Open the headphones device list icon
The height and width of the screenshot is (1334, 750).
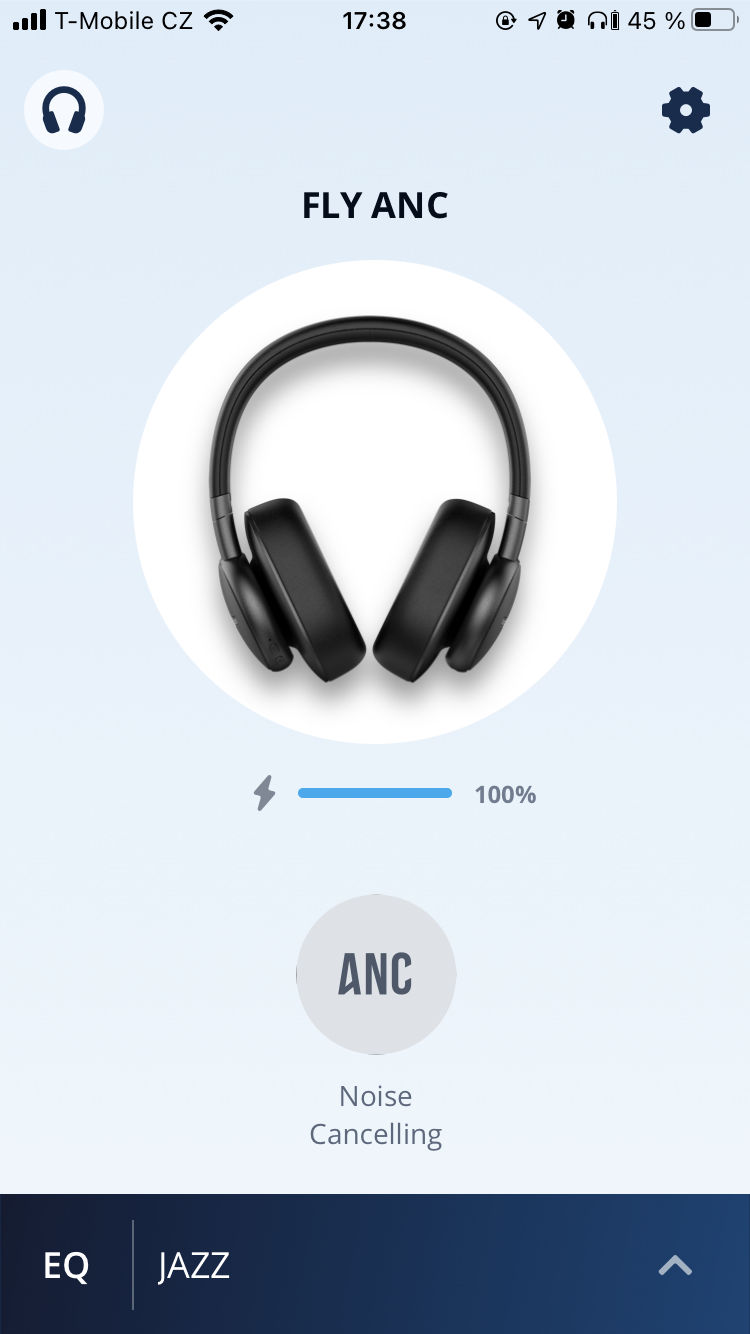pos(64,110)
